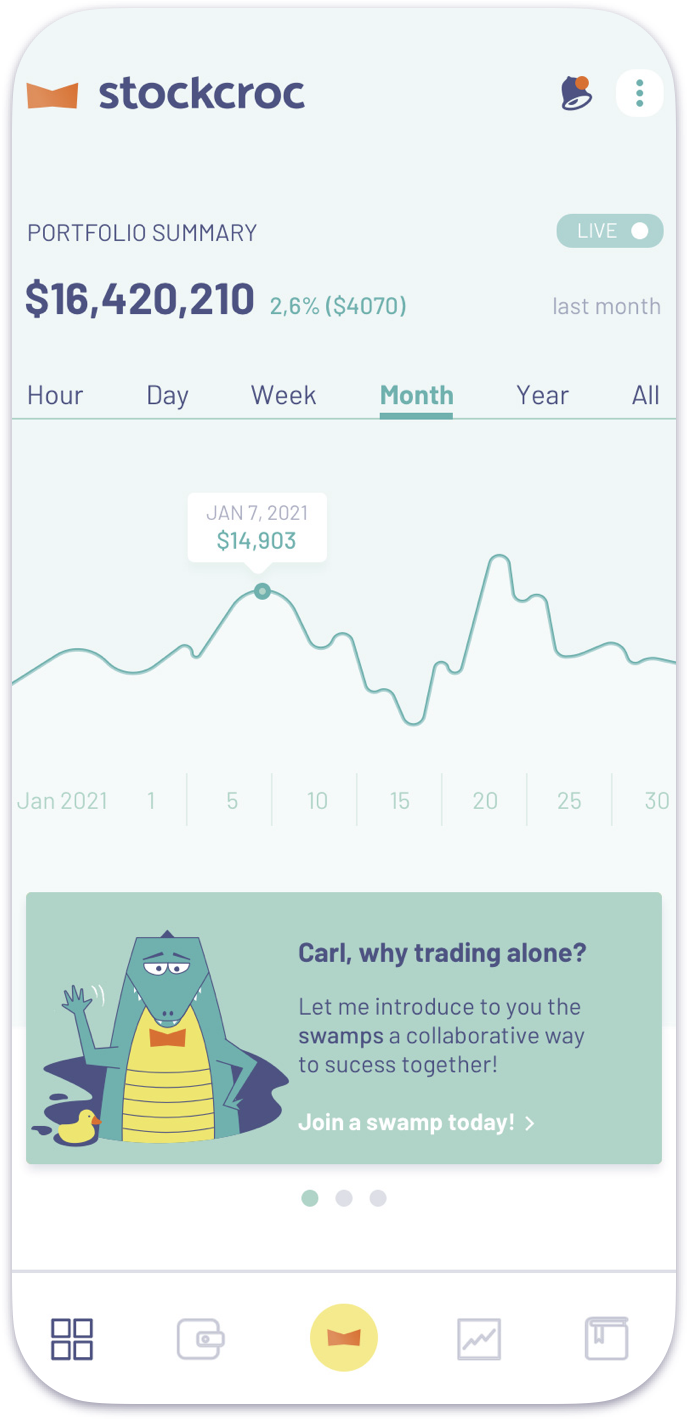Open the bookmark book tab

click(607, 1339)
